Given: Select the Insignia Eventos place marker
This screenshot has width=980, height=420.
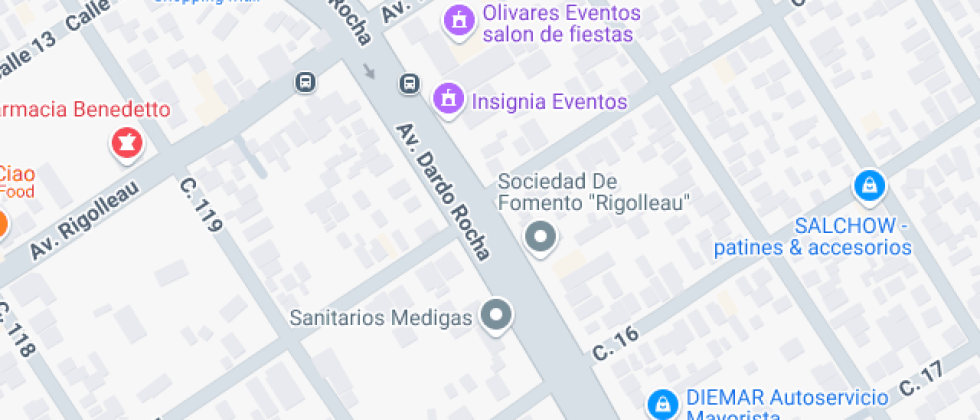Looking at the screenshot, I should point(449,99).
